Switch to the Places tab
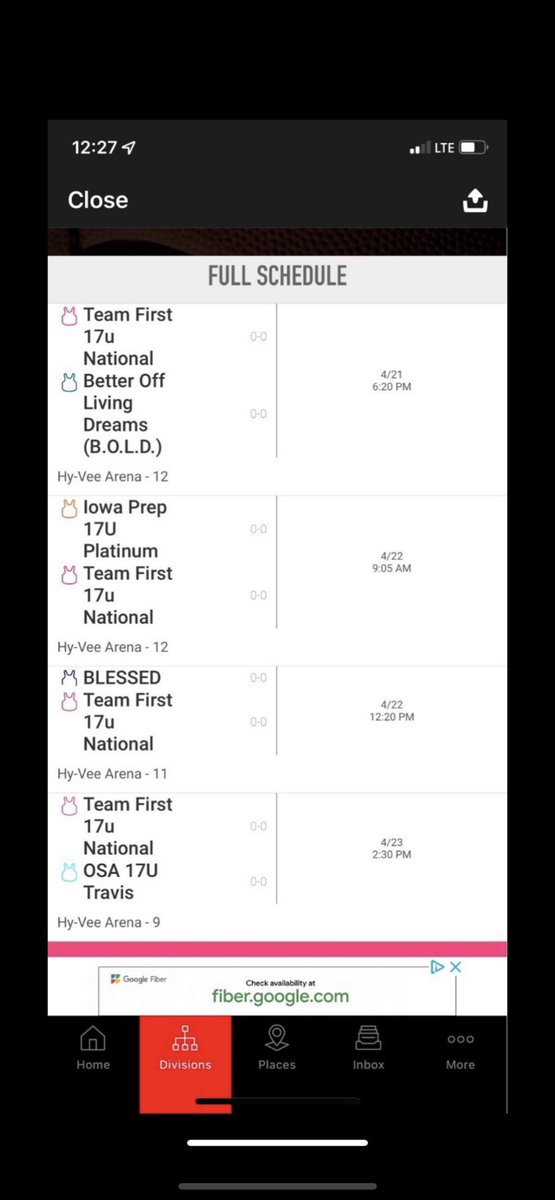Viewport: 555px width, 1200px height. pos(277,1047)
